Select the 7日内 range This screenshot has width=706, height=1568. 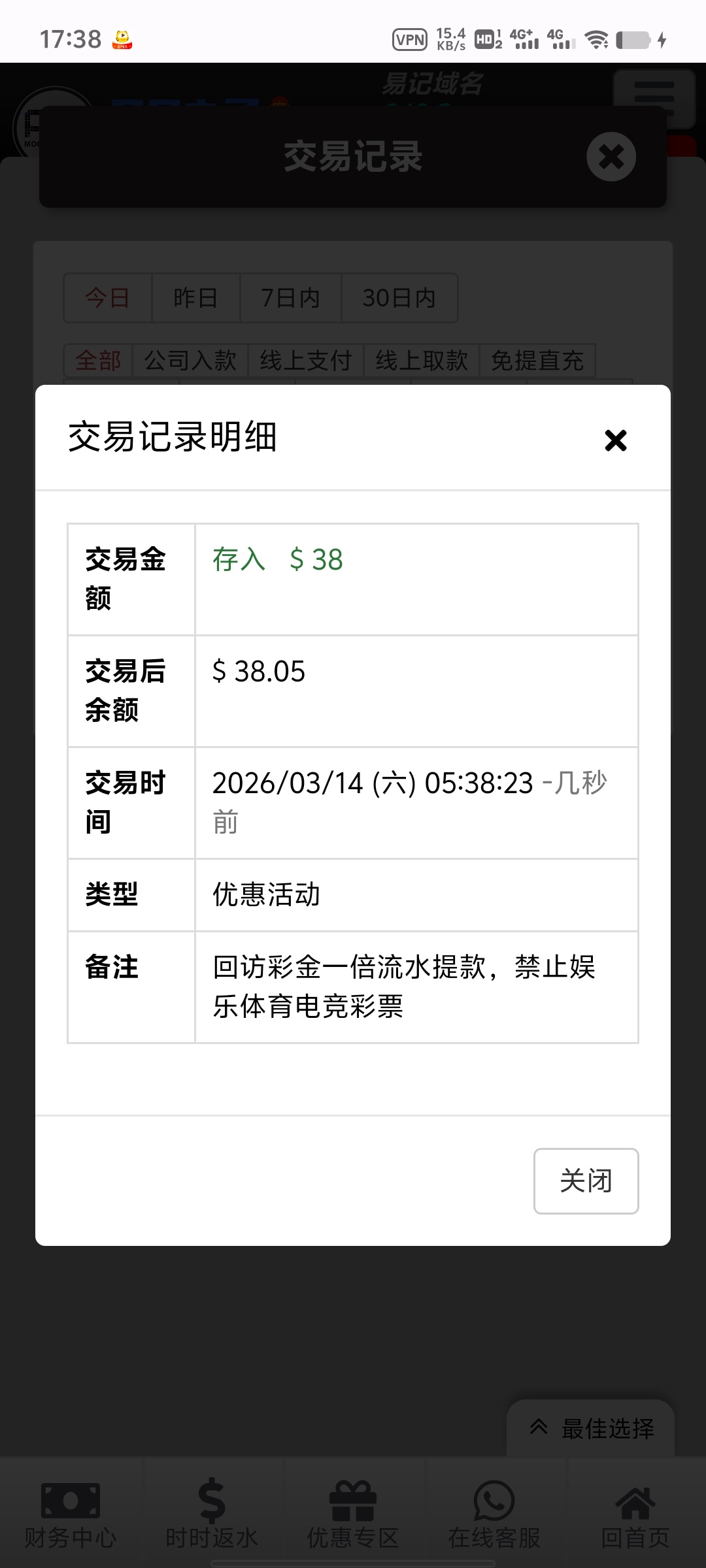(x=290, y=298)
